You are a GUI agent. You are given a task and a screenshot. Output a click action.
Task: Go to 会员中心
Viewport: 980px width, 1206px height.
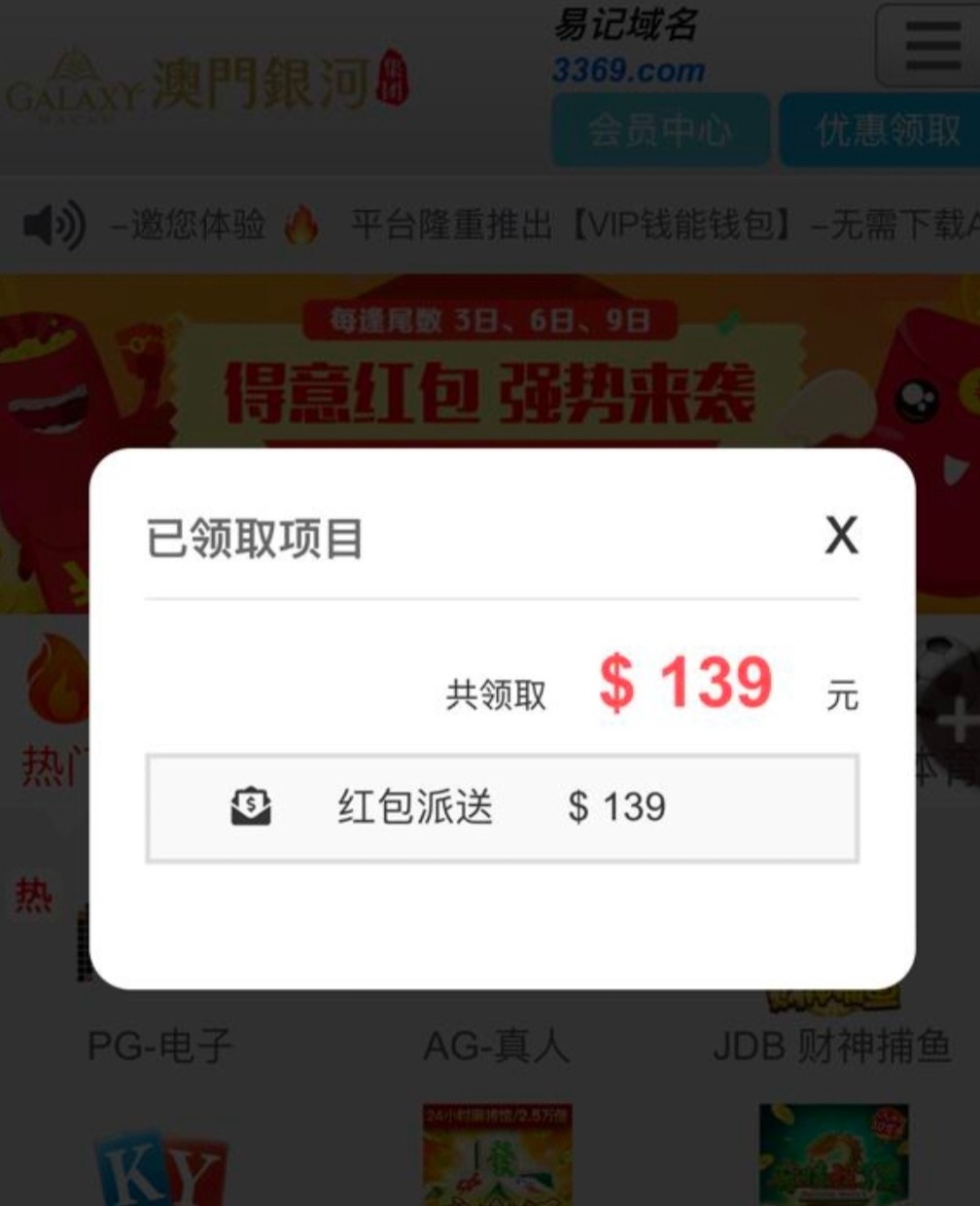click(660, 130)
